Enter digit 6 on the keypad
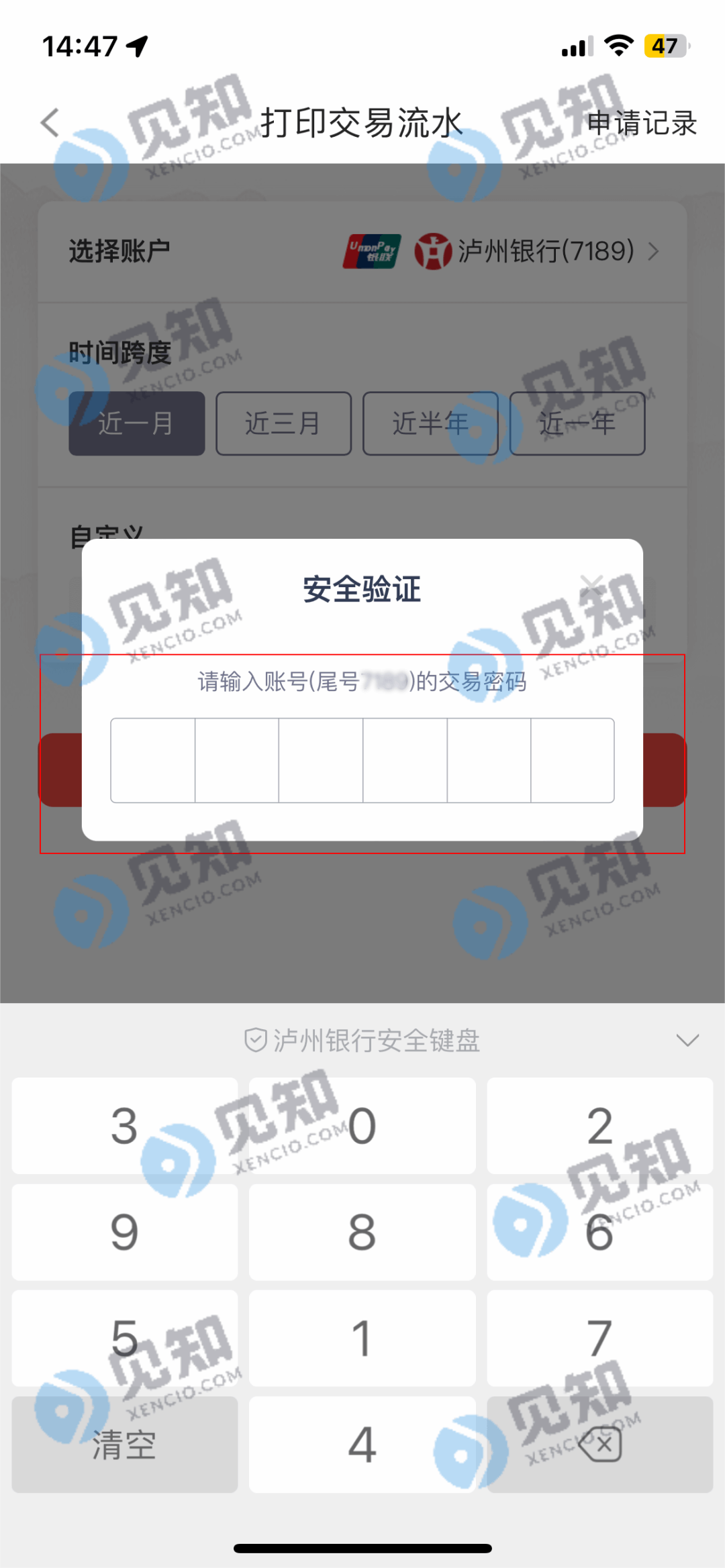Viewport: 725px width, 1568px height. point(599,1232)
